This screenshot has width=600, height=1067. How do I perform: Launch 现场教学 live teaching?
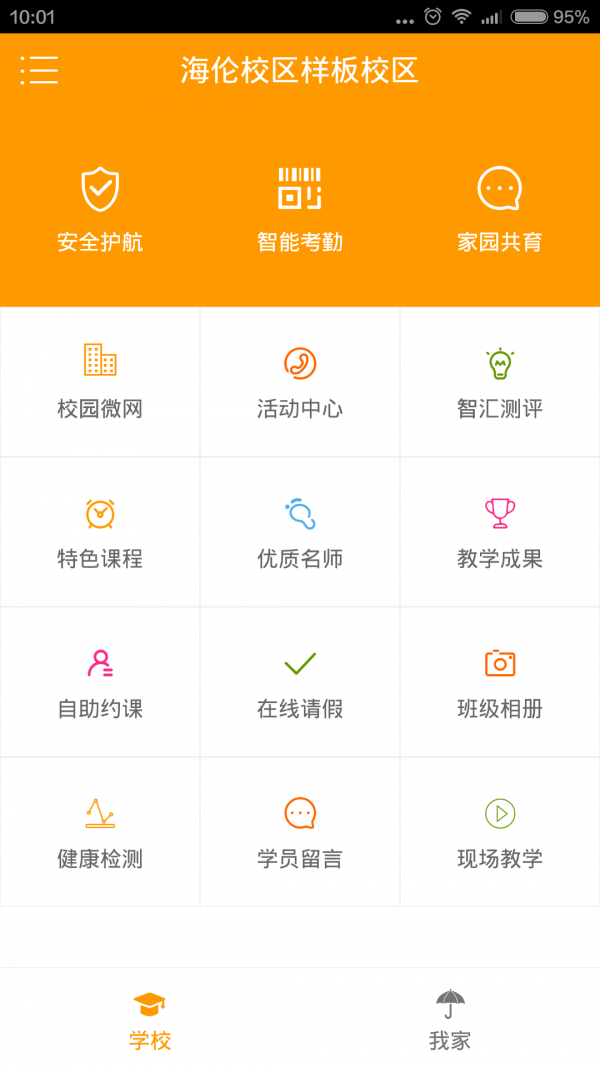(500, 832)
